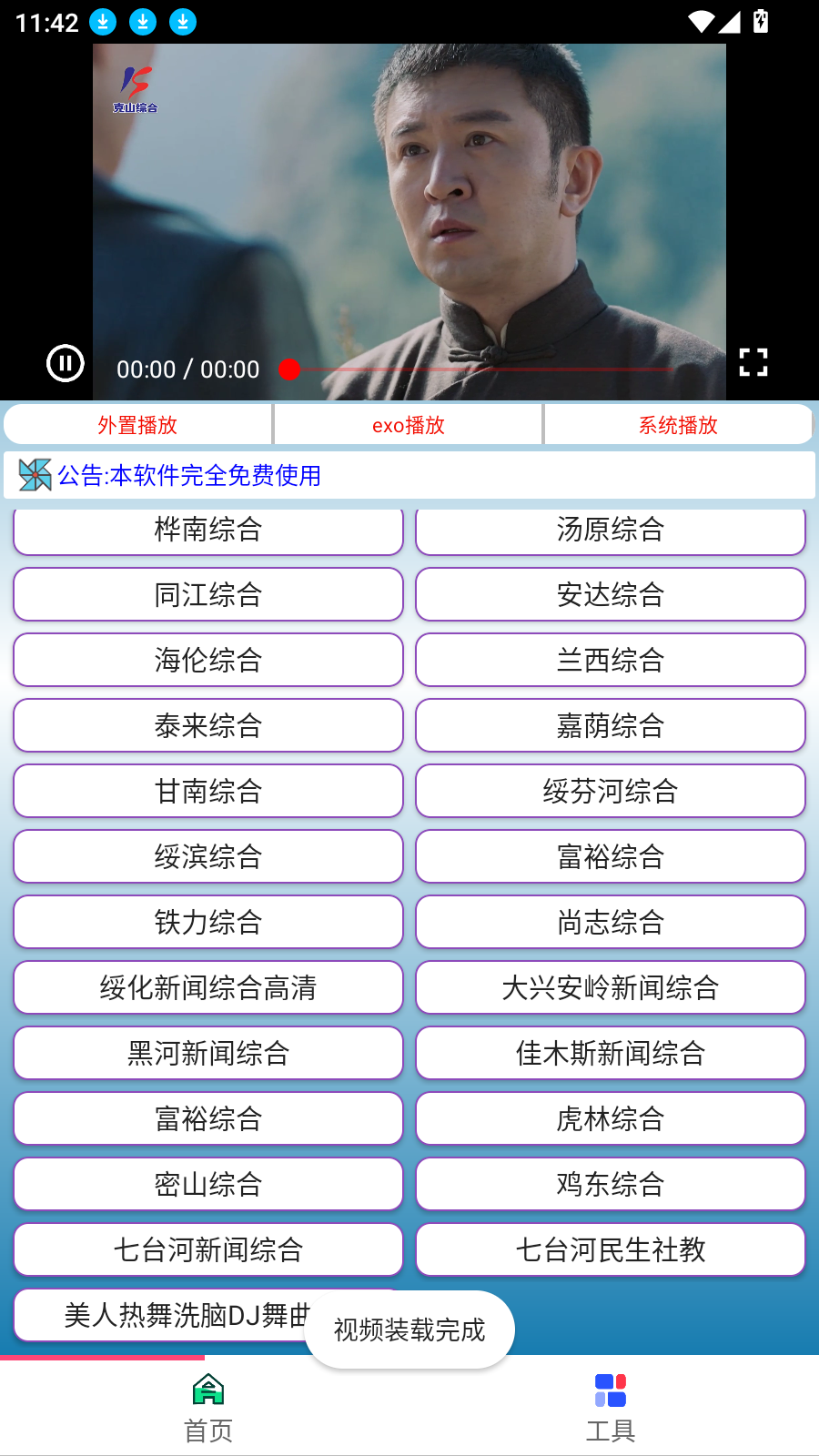Click the pinwheel announcement icon
The height and width of the screenshot is (1456, 819).
pos(34,475)
